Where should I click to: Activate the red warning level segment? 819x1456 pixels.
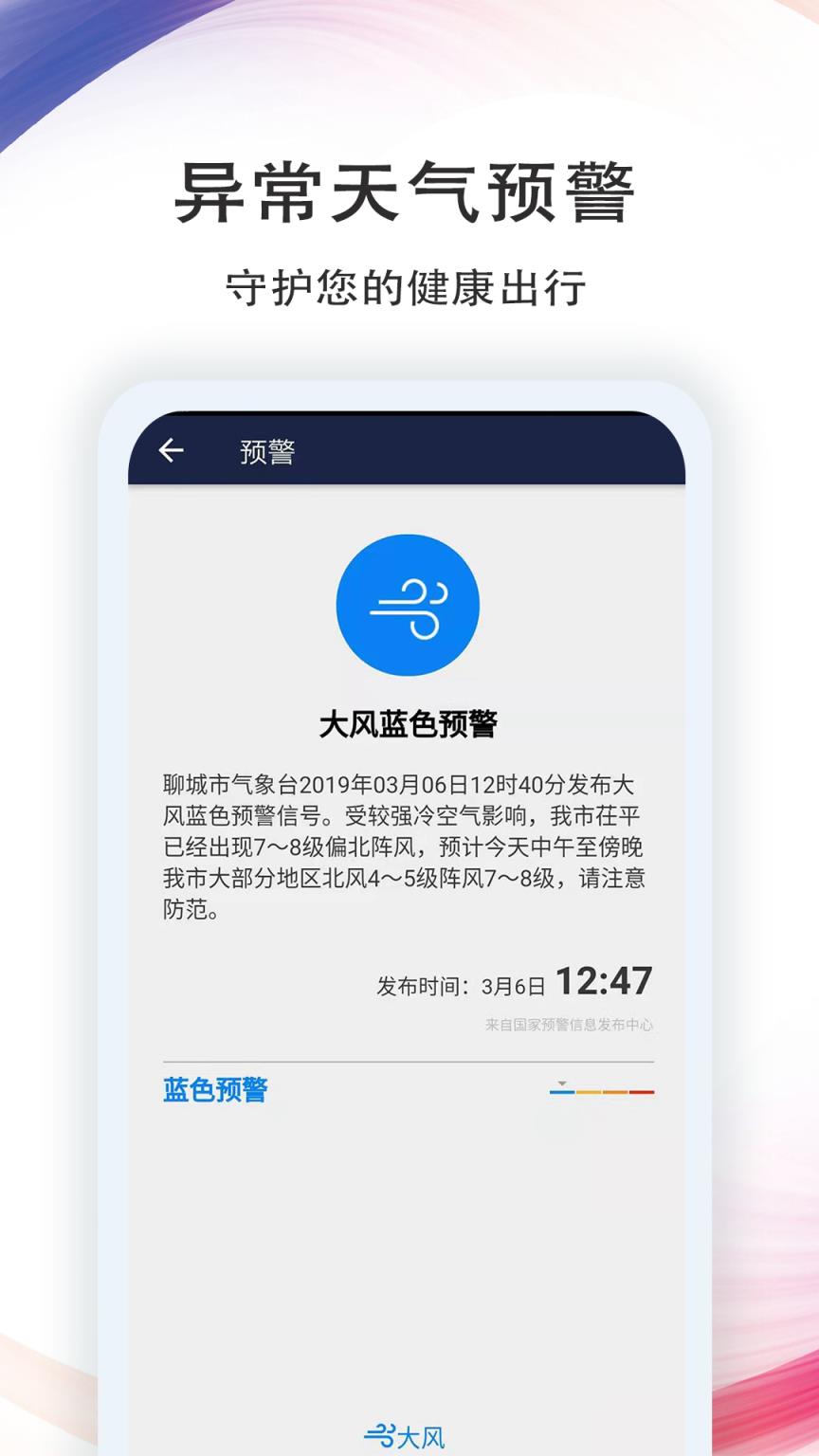642,1092
